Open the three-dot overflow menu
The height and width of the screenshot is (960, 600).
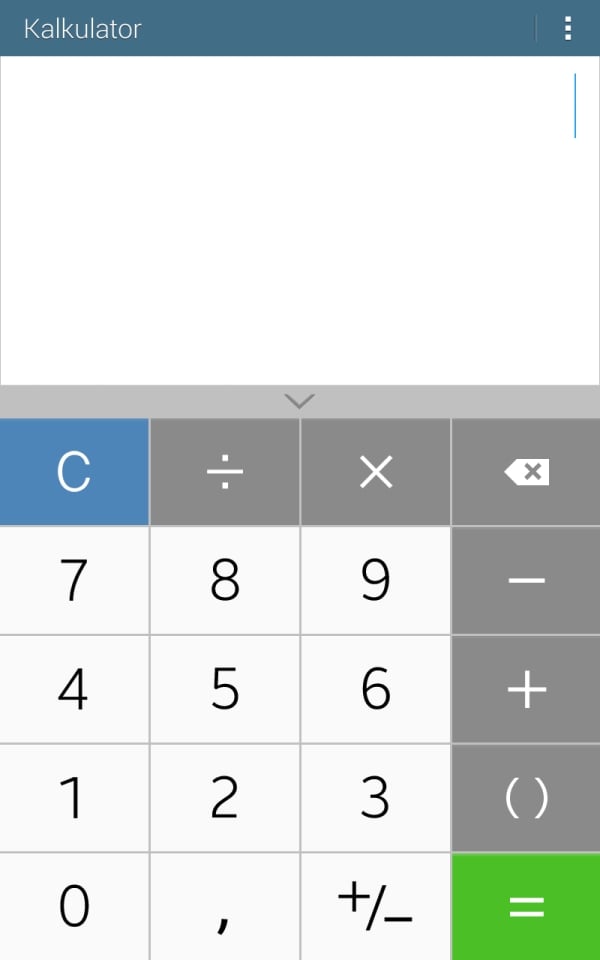click(568, 28)
